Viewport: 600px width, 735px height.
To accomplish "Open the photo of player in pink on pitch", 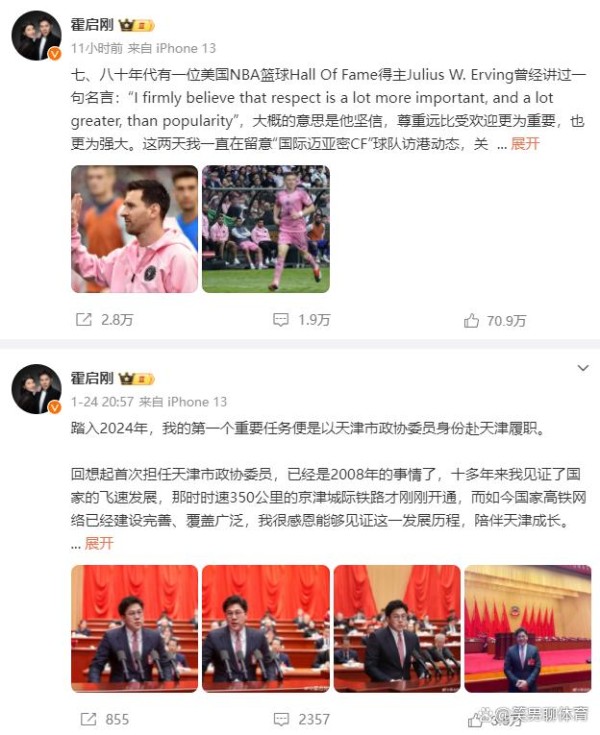I will pos(265,229).
